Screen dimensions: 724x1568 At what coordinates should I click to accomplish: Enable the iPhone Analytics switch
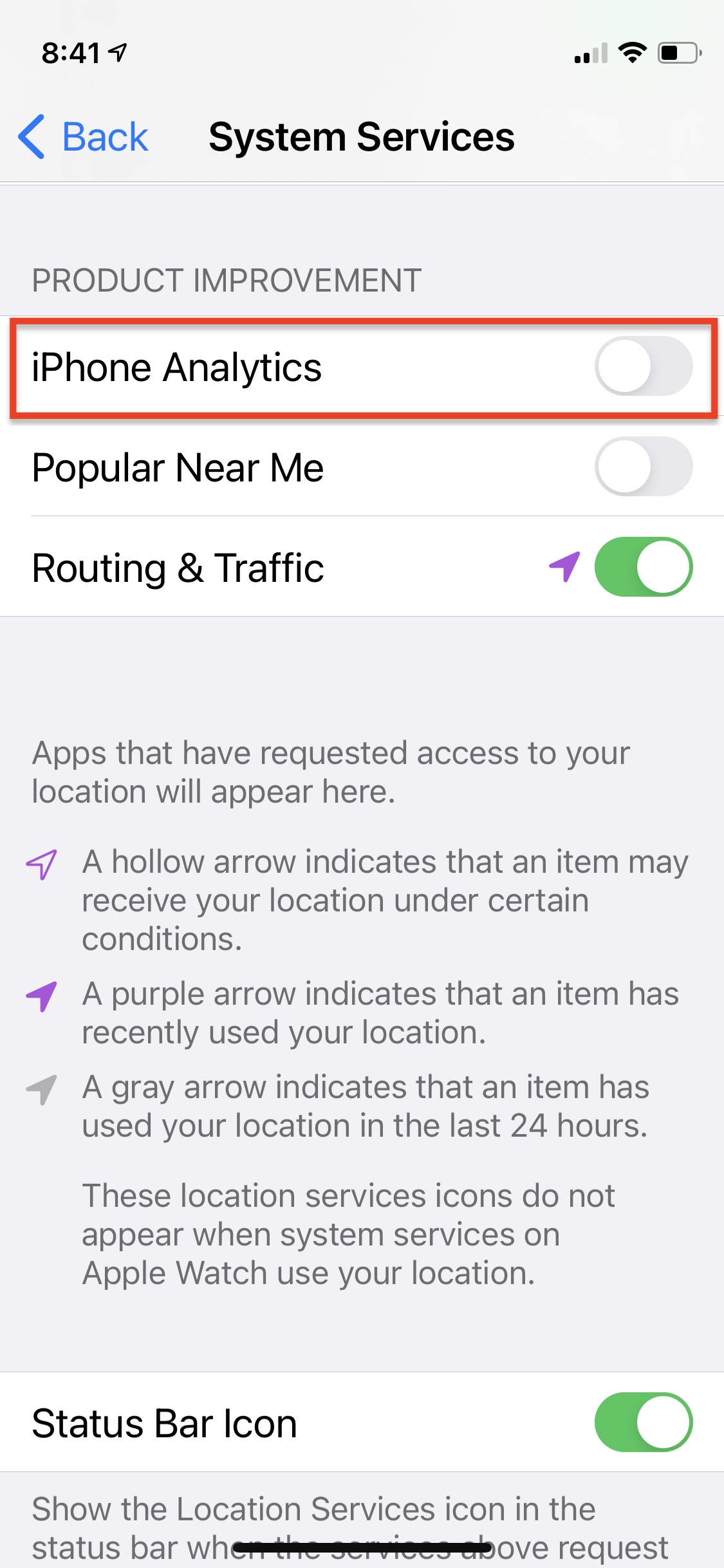644,366
